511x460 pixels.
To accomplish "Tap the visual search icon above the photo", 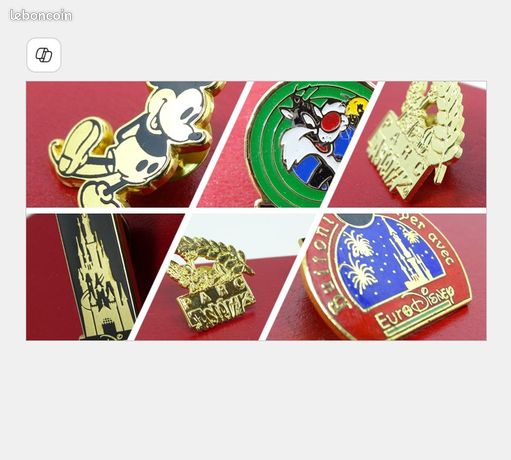I will coord(44,55).
